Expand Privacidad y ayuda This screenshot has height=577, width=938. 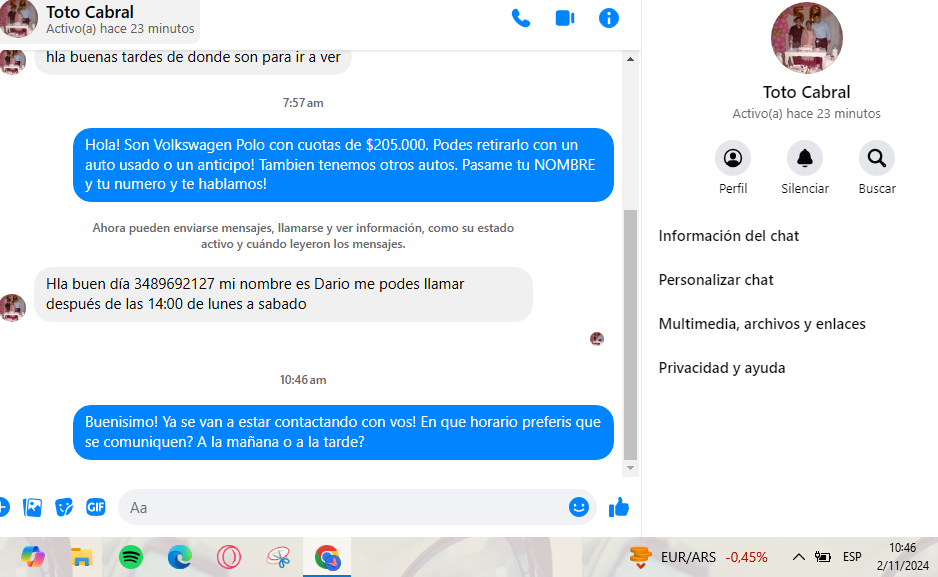[722, 368]
